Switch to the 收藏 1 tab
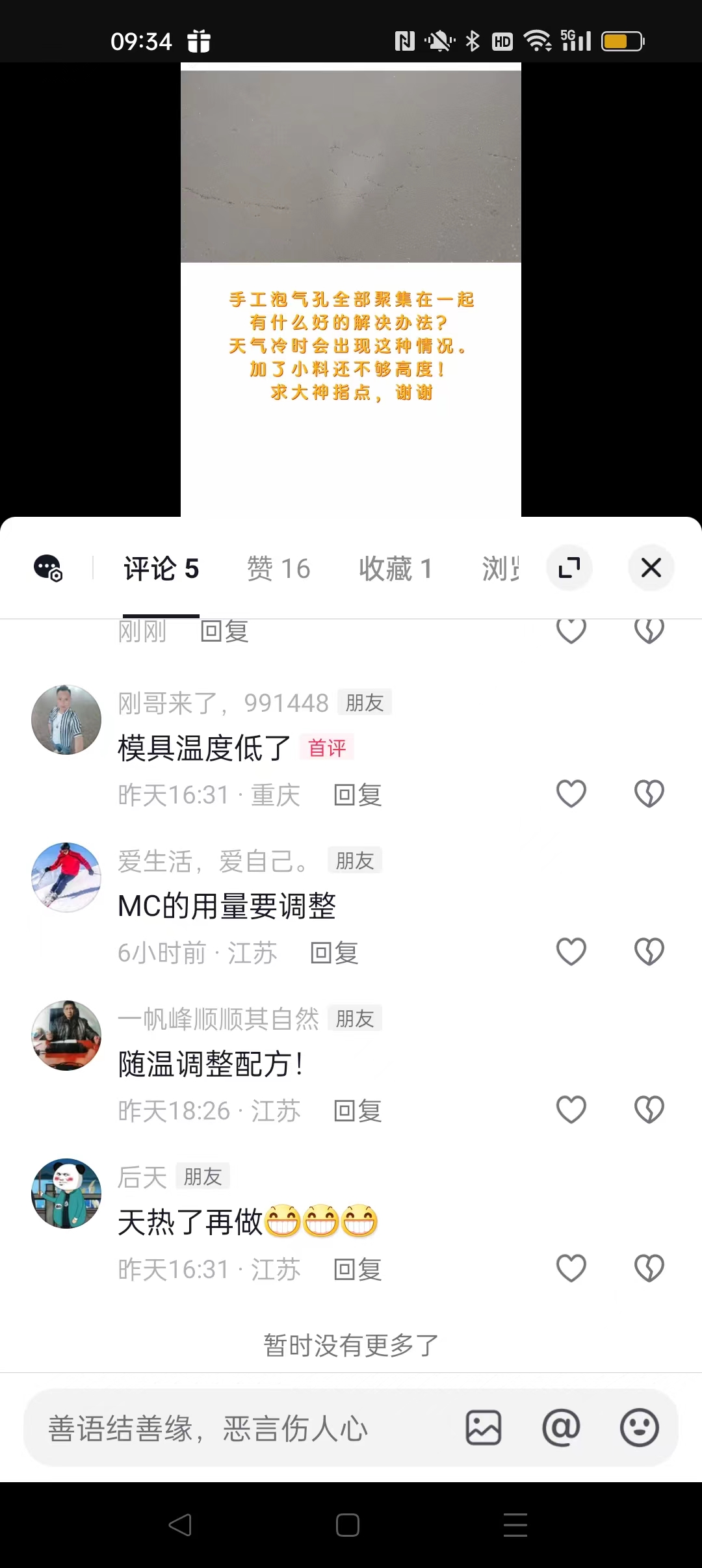Image resolution: width=702 pixels, height=1568 pixels. [395, 569]
